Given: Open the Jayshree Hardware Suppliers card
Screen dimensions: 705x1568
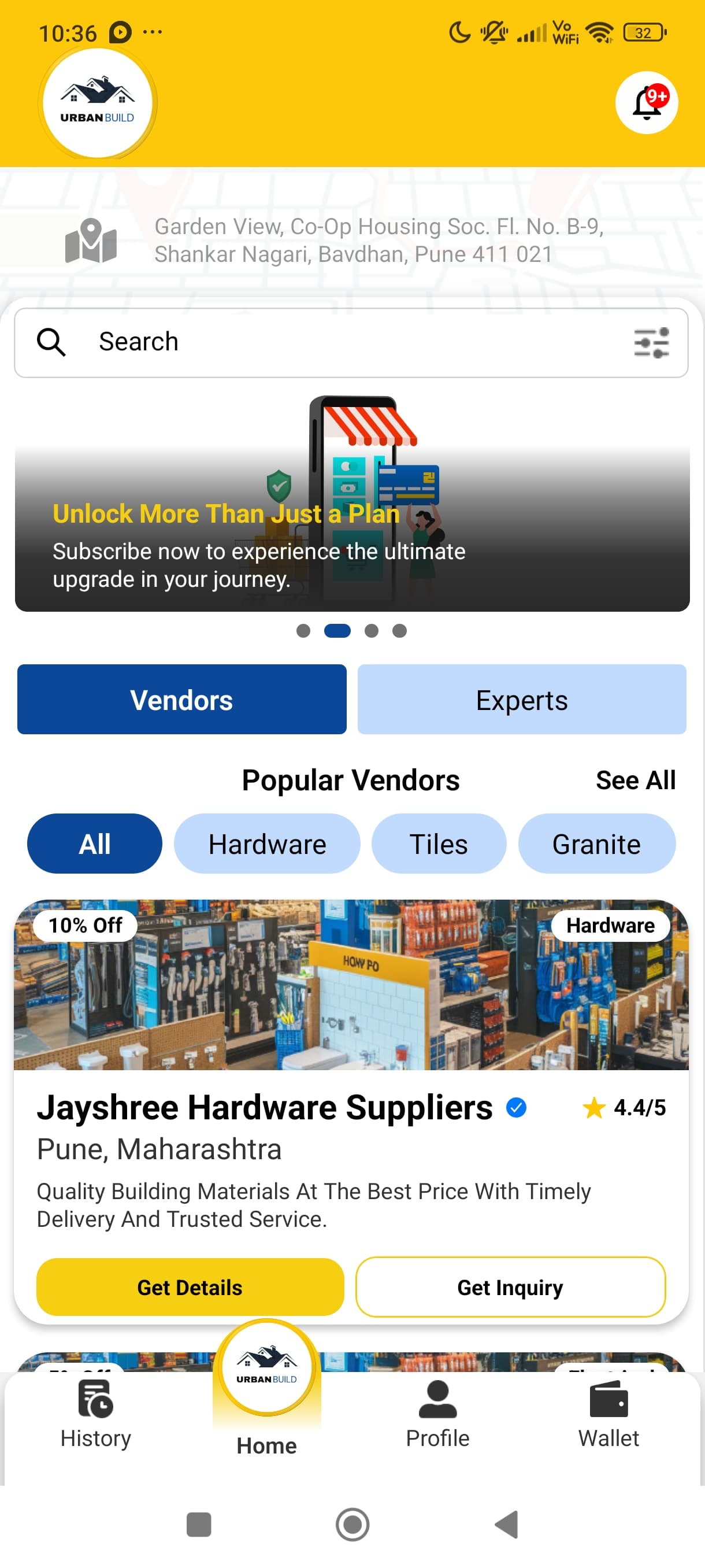Looking at the screenshot, I should click(265, 1108).
